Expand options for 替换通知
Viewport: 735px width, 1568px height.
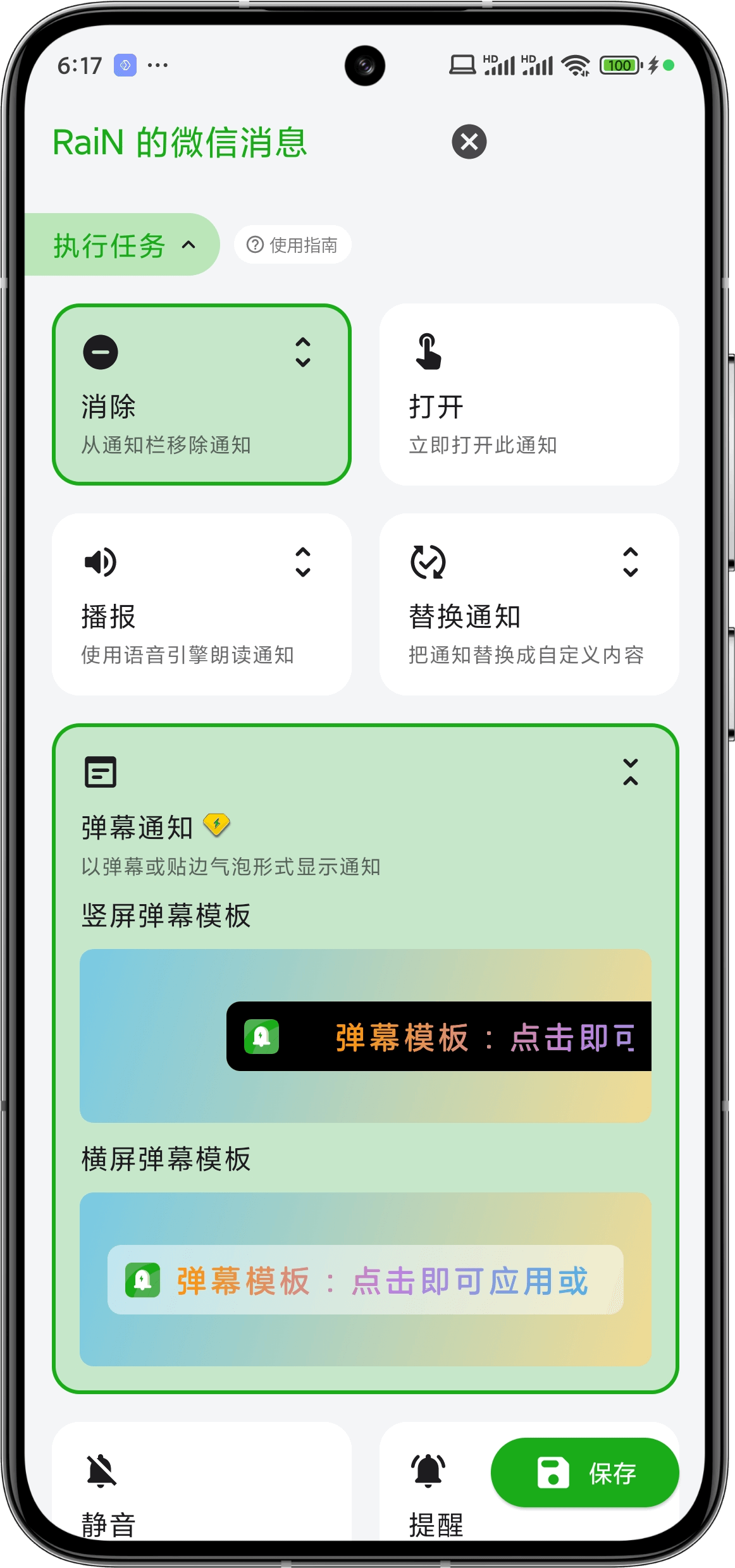click(x=630, y=562)
